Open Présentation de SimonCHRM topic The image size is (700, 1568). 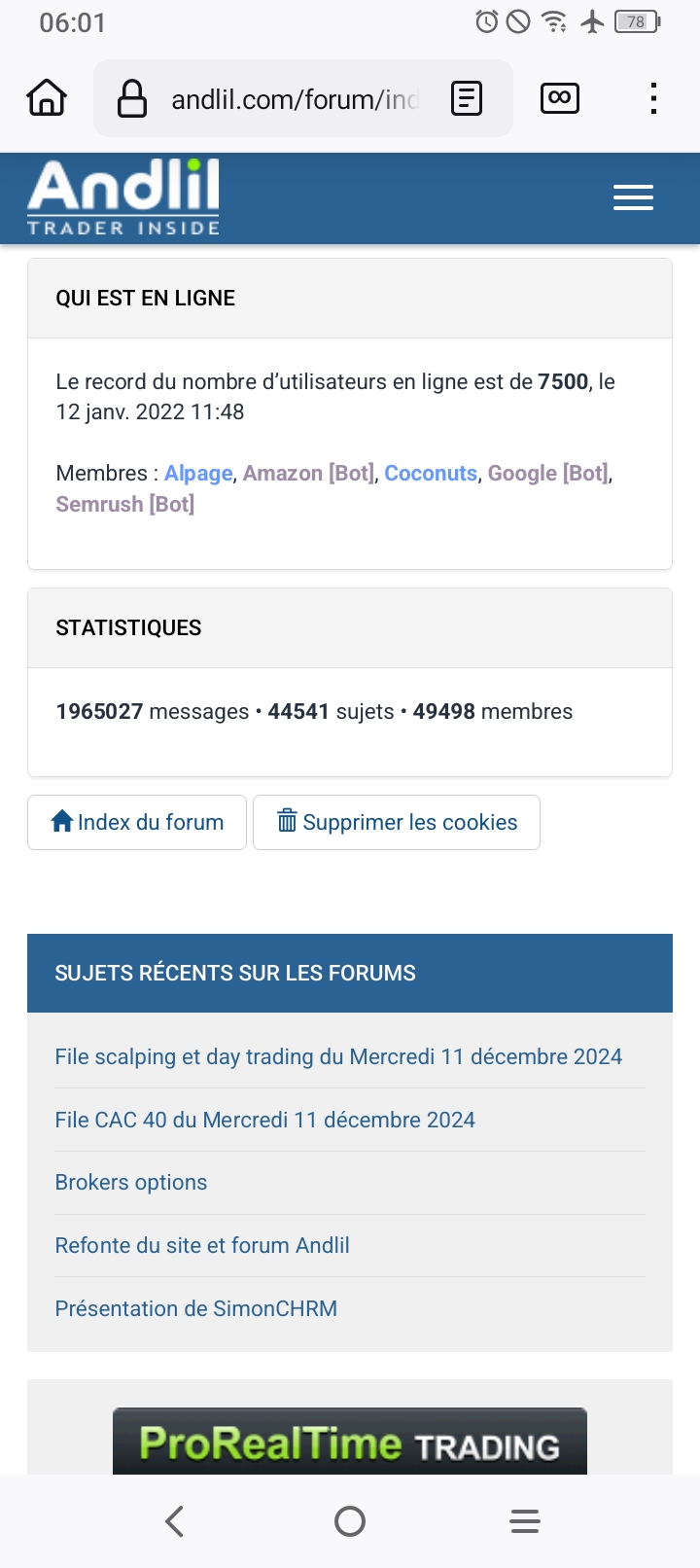(x=196, y=1308)
